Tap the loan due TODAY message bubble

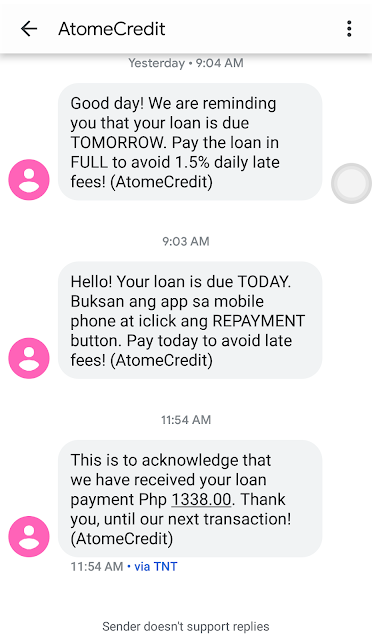190,320
